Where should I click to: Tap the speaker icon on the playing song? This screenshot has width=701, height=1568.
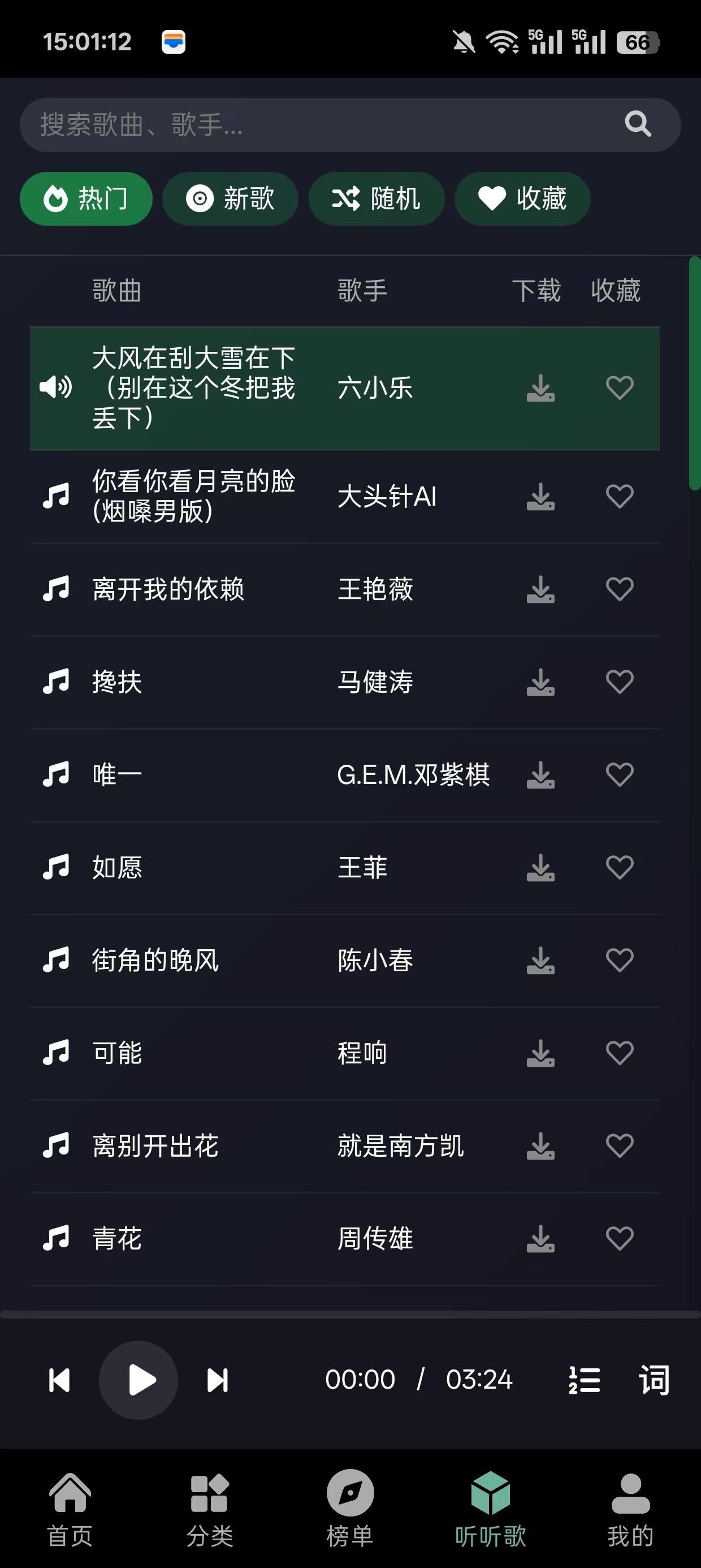[x=55, y=386]
